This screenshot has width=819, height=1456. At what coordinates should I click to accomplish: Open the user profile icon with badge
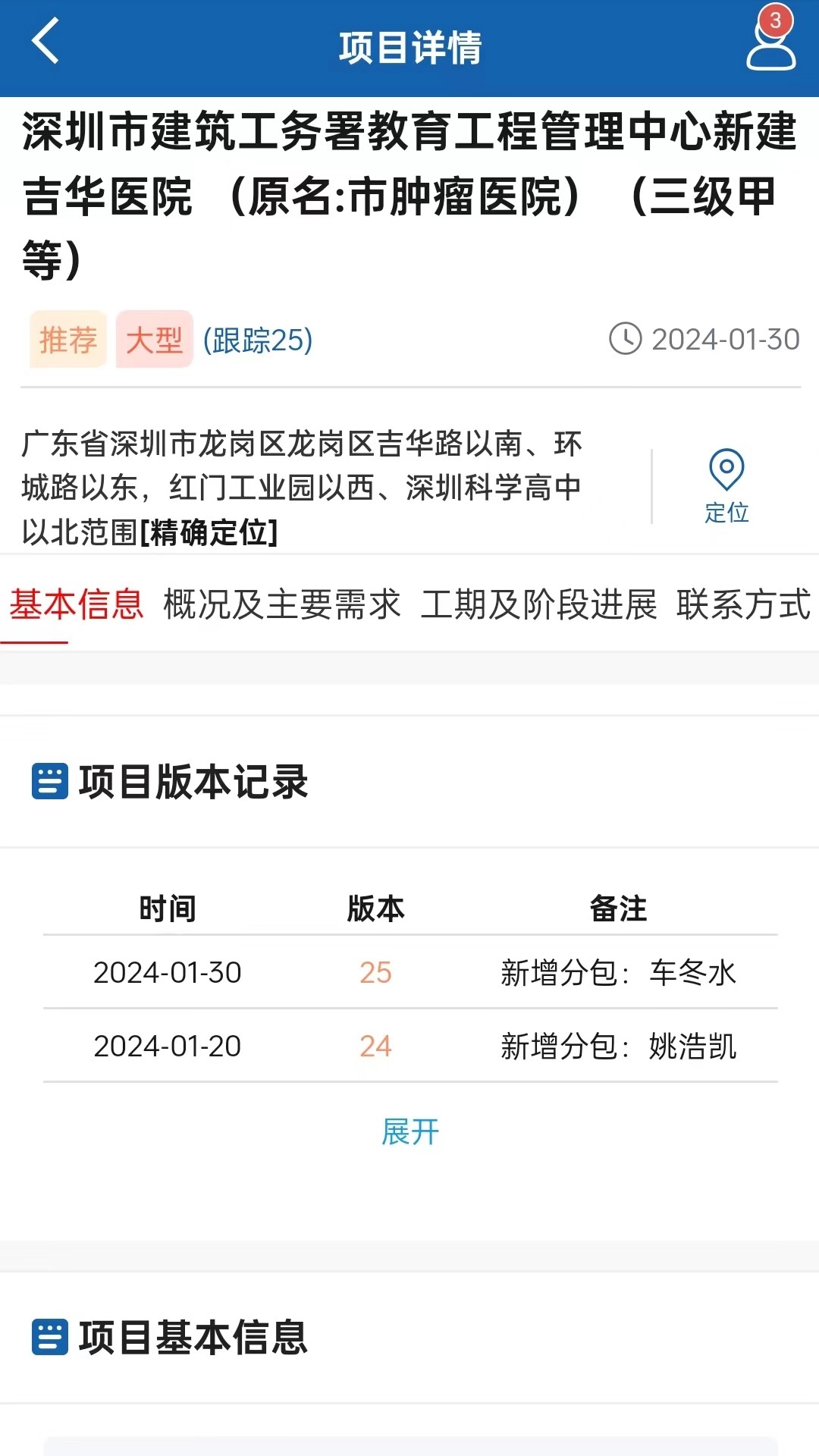(x=770, y=39)
